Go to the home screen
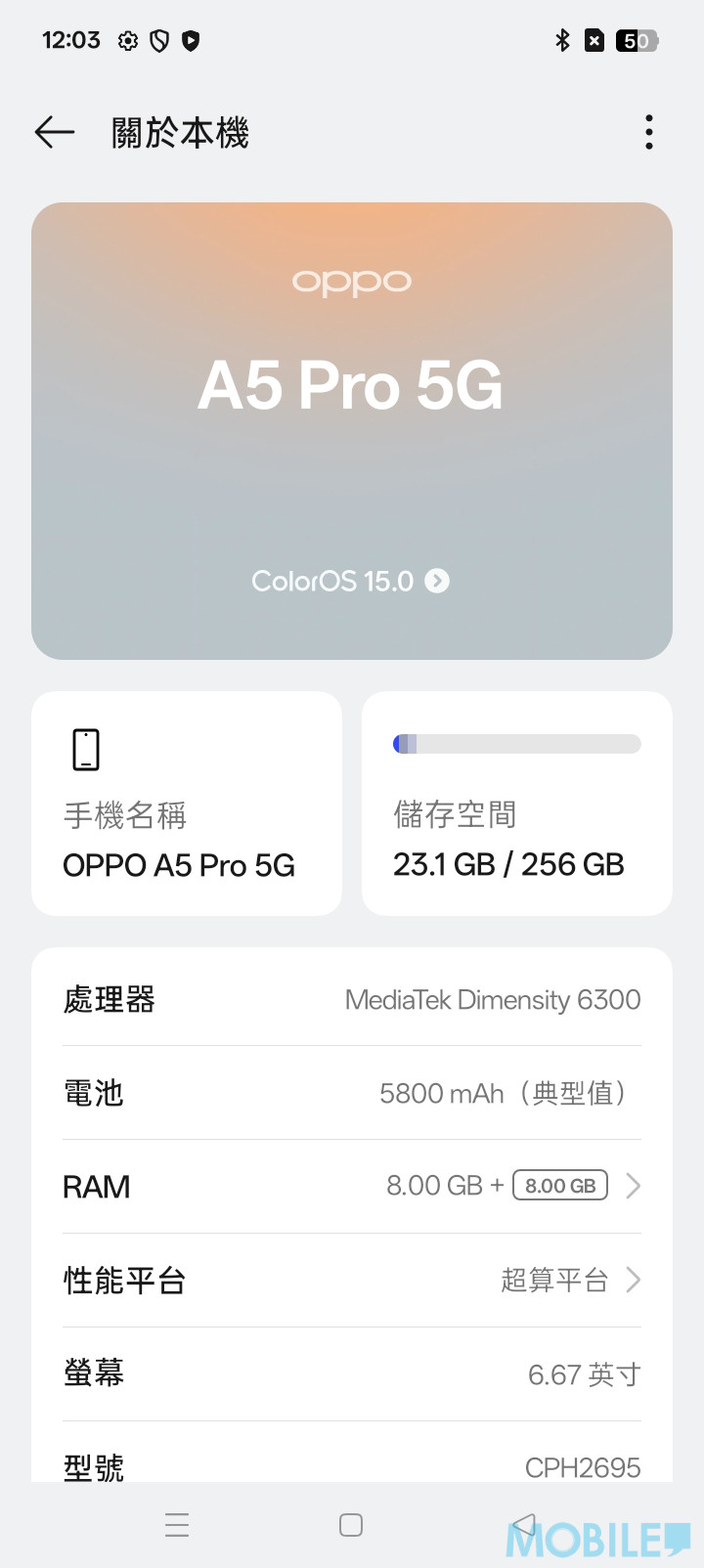 click(x=351, y=1525)
